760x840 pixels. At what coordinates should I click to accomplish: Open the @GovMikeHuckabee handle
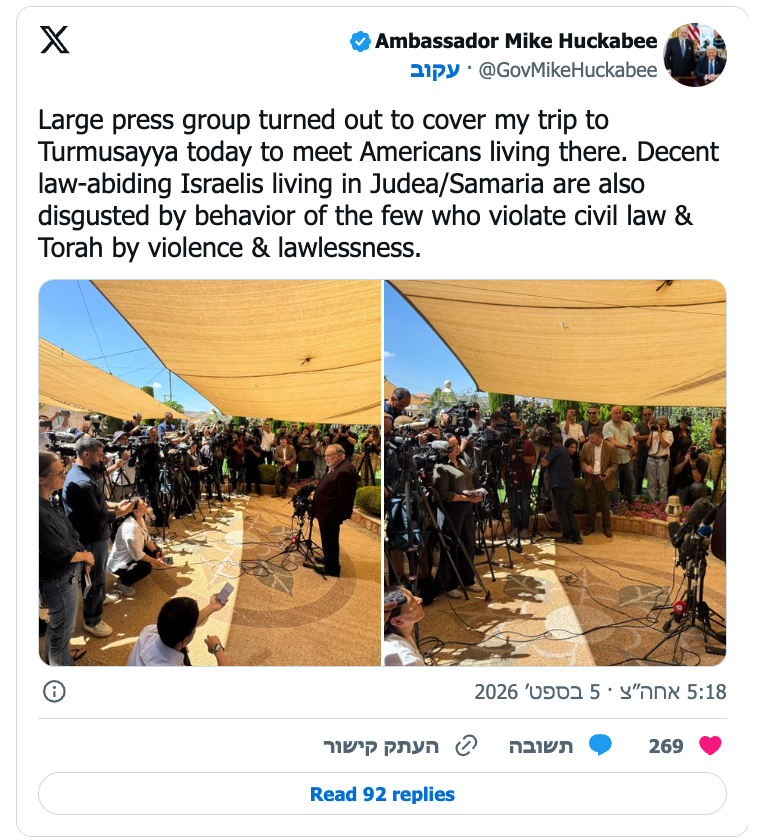click(x=568, y=70)
